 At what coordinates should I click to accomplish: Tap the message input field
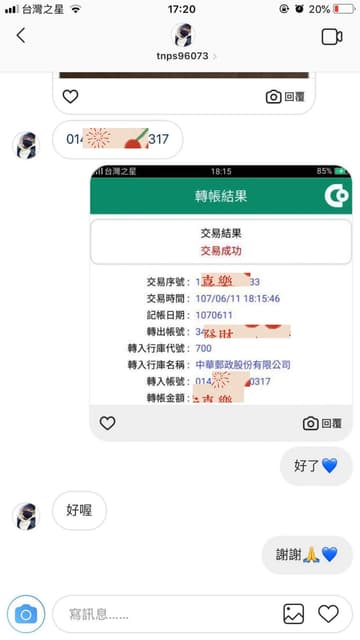(171, 614)
